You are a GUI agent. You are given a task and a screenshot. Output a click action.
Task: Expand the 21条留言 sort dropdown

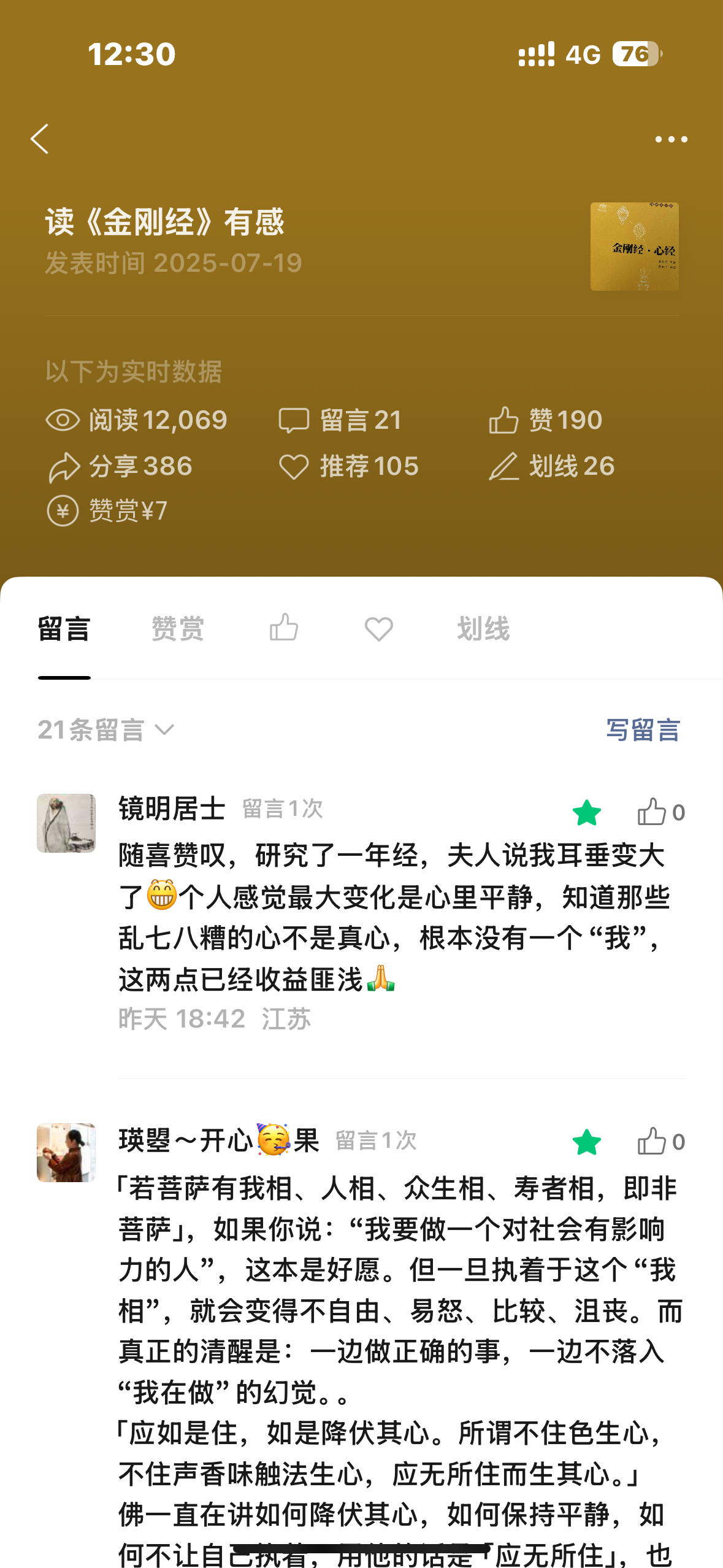point(106,730)
